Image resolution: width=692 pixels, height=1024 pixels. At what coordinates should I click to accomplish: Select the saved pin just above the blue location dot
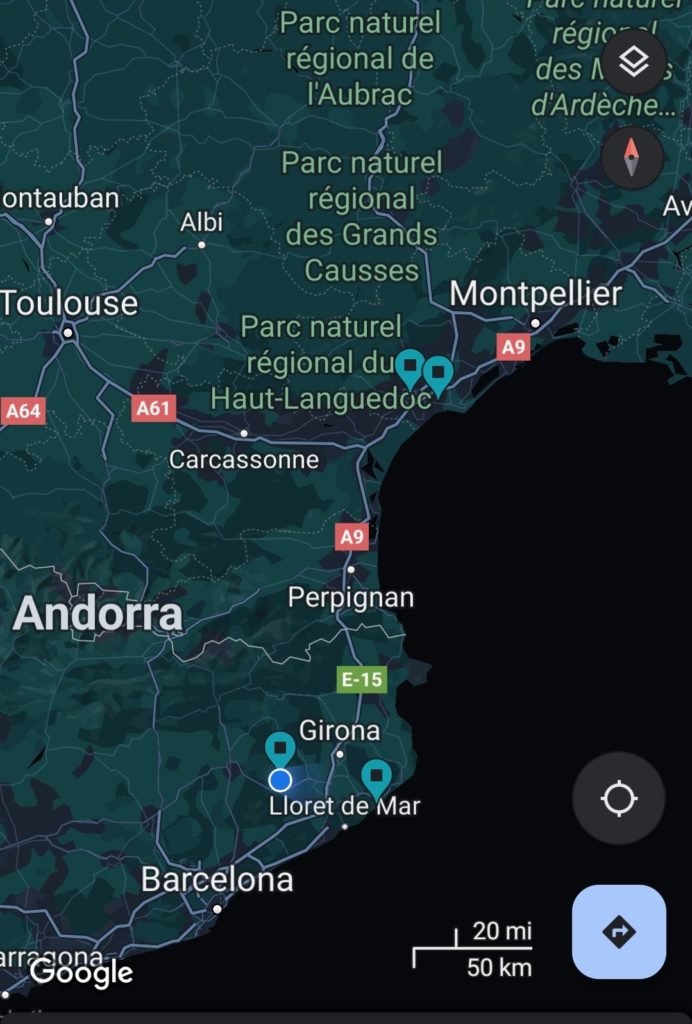click(x=280, y=748)
